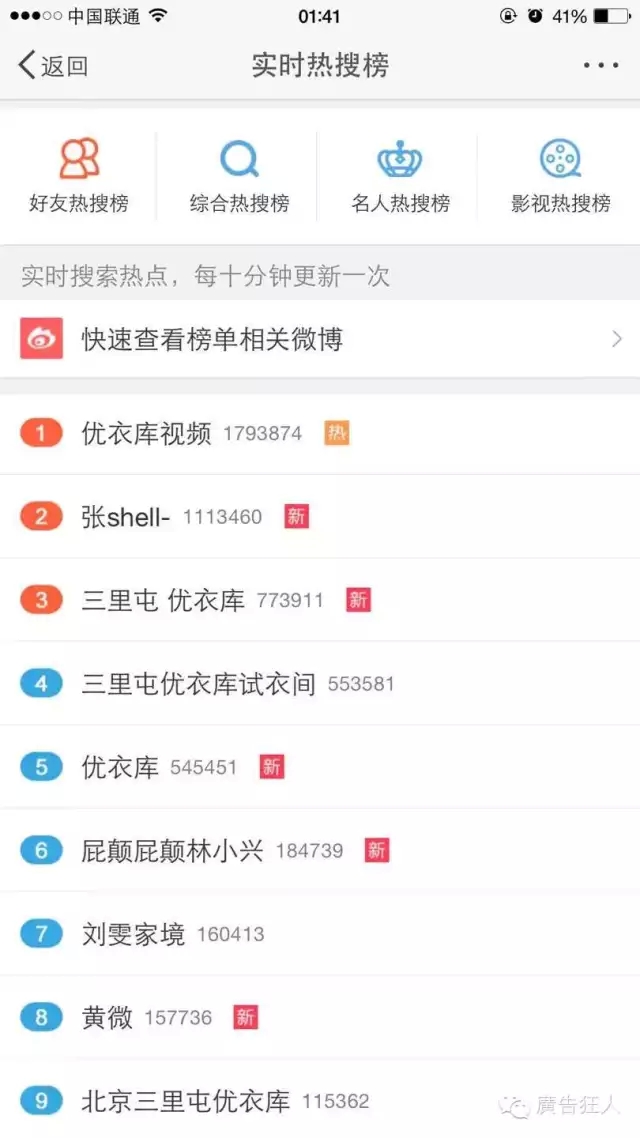Viewport: 640px width, 1138px height.
Task: Open the 黄微 hot search
Action: coord(320,1018)
